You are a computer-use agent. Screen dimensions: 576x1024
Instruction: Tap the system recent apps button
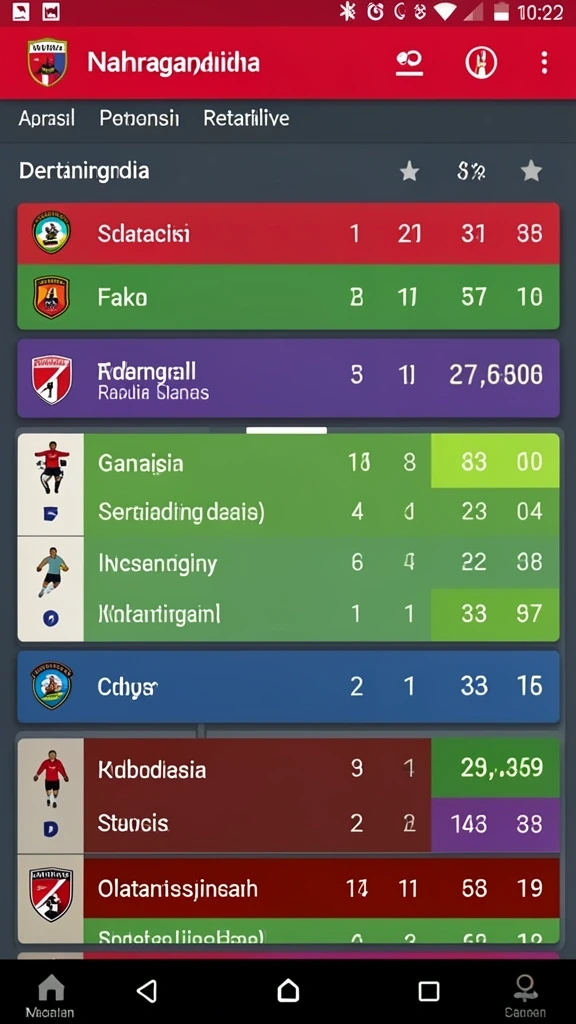point(428,991)
